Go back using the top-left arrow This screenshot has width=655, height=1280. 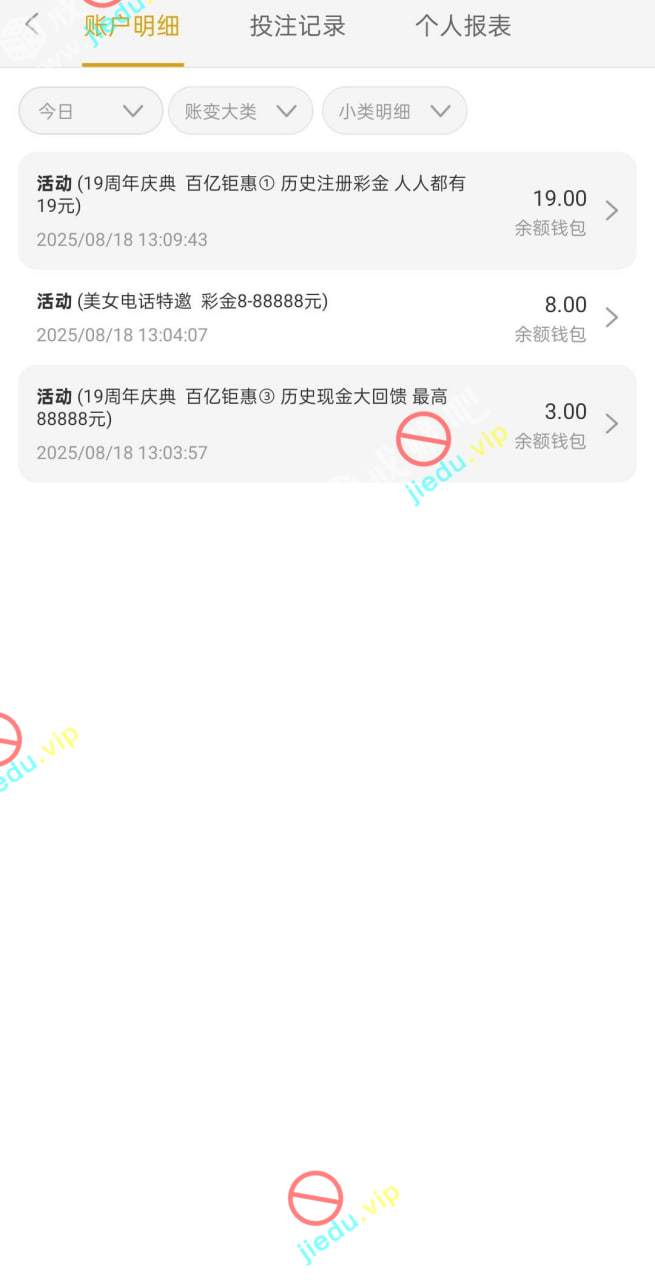coord(32,25)
